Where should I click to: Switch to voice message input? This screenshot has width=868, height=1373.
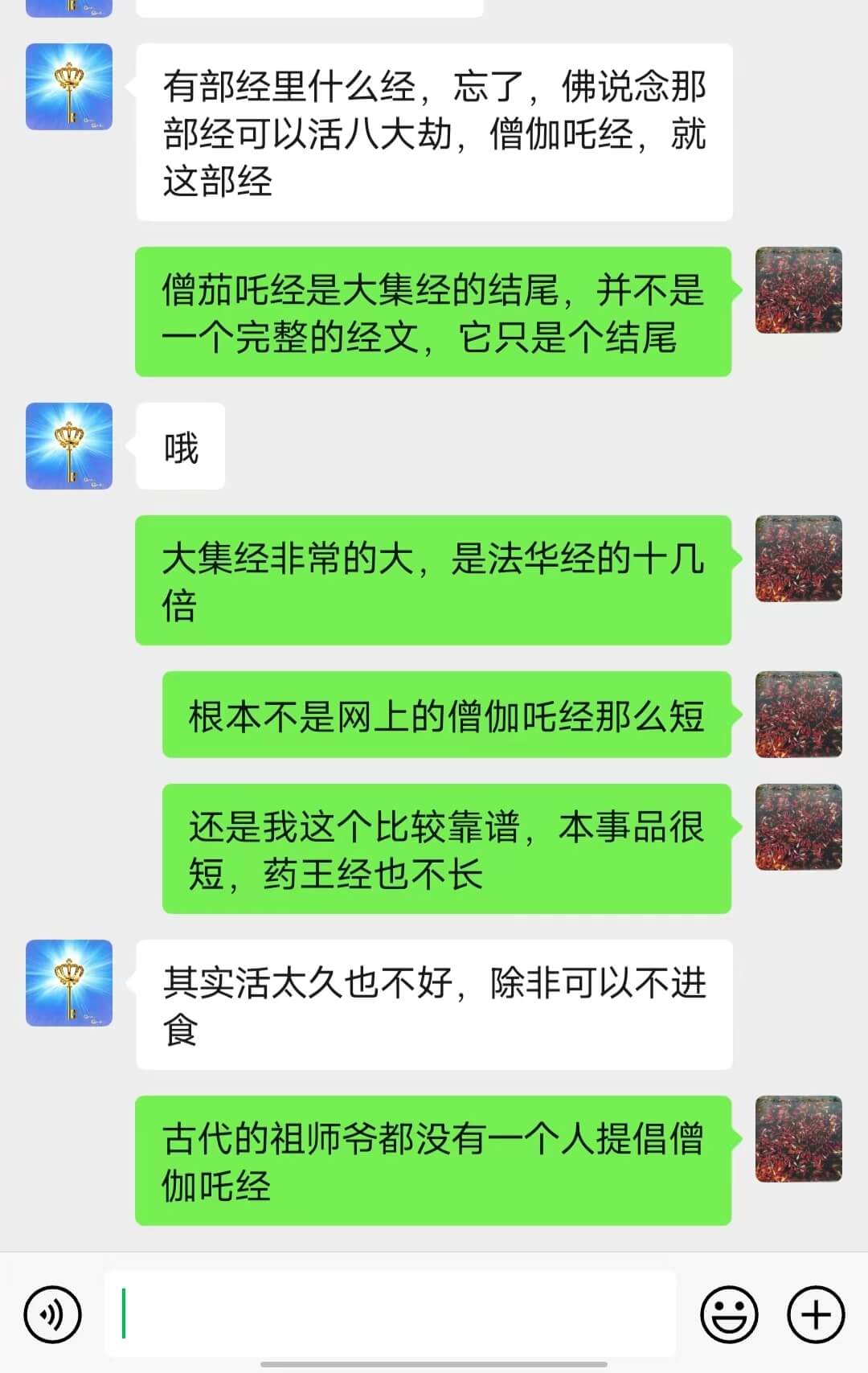point(53,1314)
